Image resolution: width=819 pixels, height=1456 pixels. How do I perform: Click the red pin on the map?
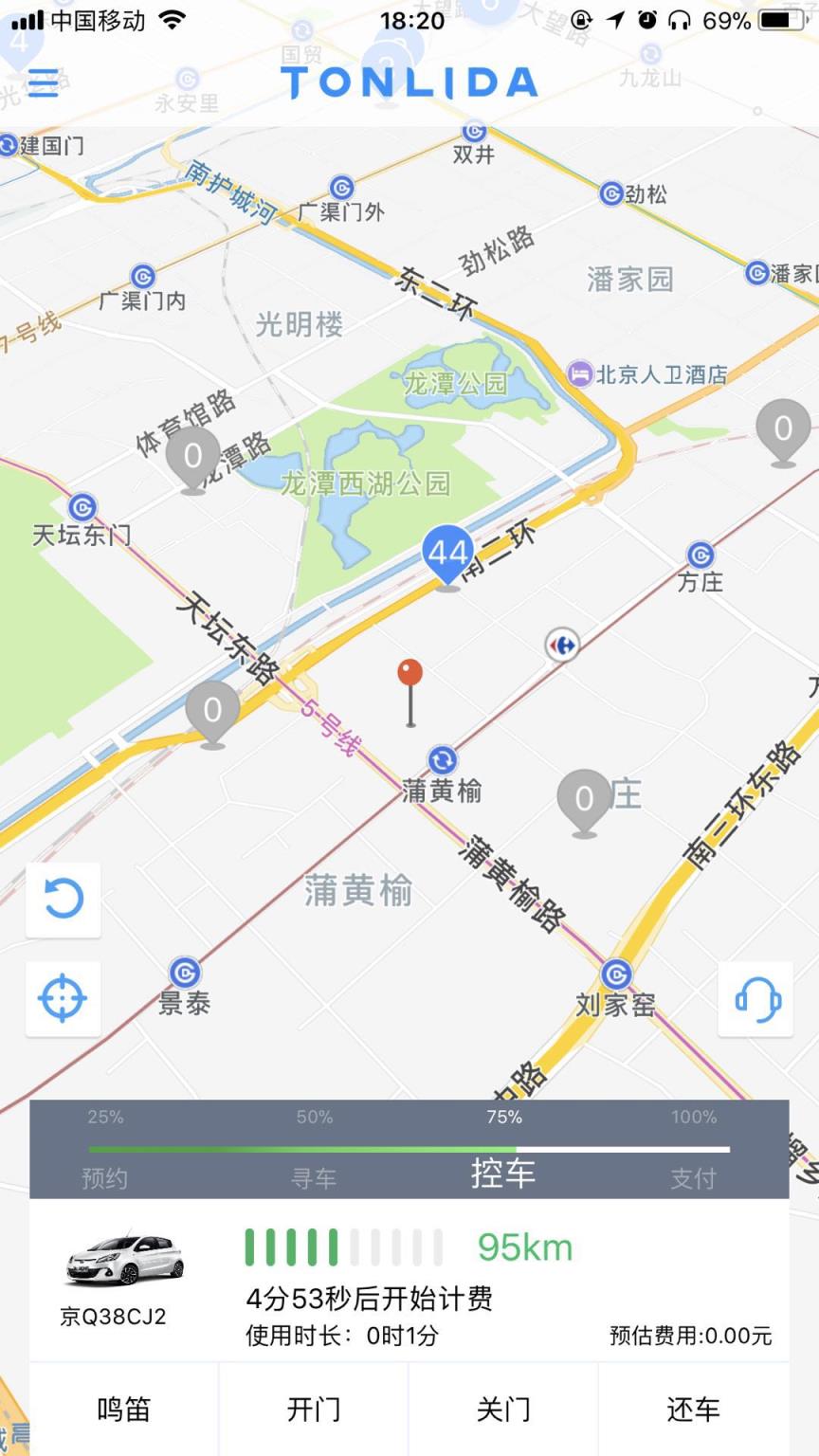409,675
